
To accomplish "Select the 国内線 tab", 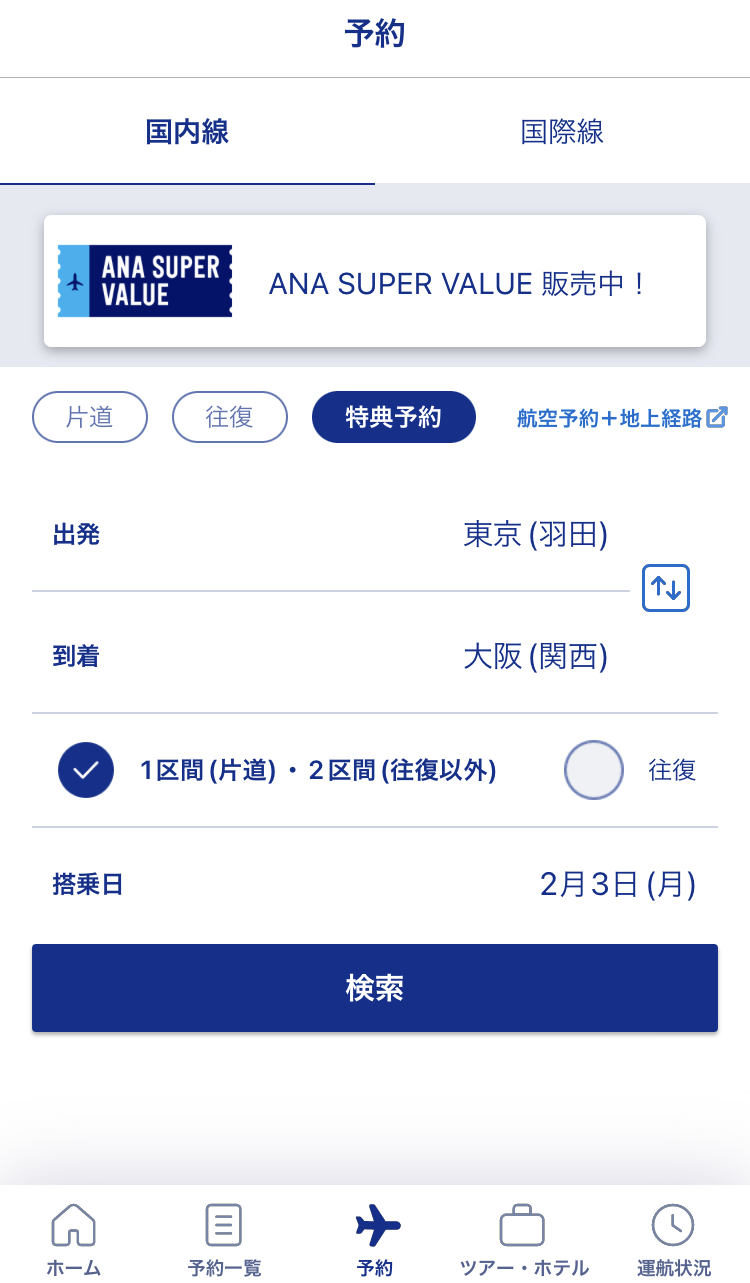I will coord(187,132).
